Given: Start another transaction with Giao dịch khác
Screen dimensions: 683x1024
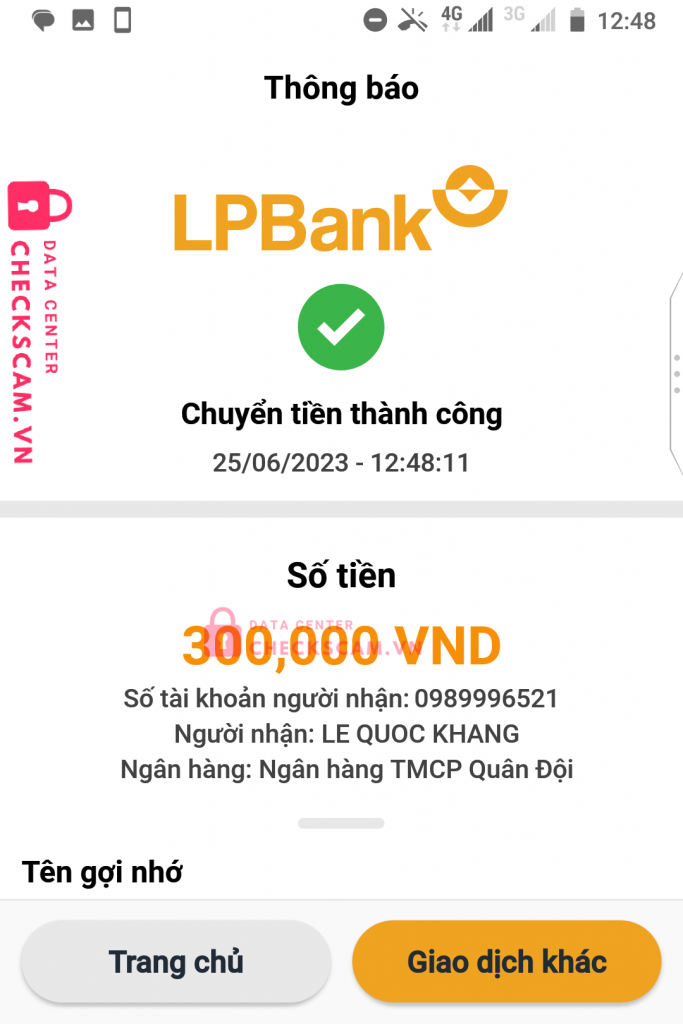Looking at the screenshot, I should (x=506, y=961).
